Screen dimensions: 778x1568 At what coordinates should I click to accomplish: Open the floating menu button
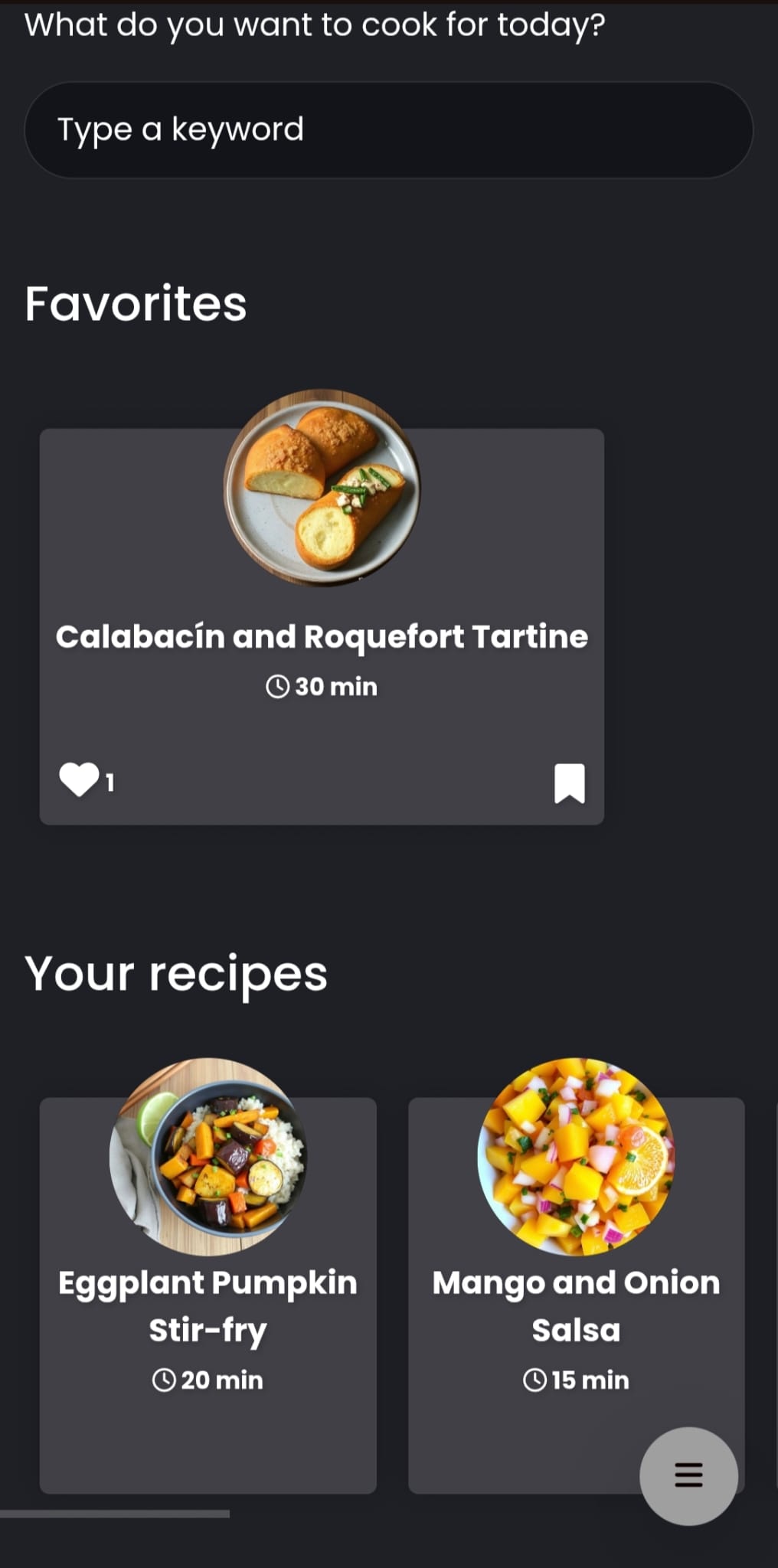pos(688,1475)
